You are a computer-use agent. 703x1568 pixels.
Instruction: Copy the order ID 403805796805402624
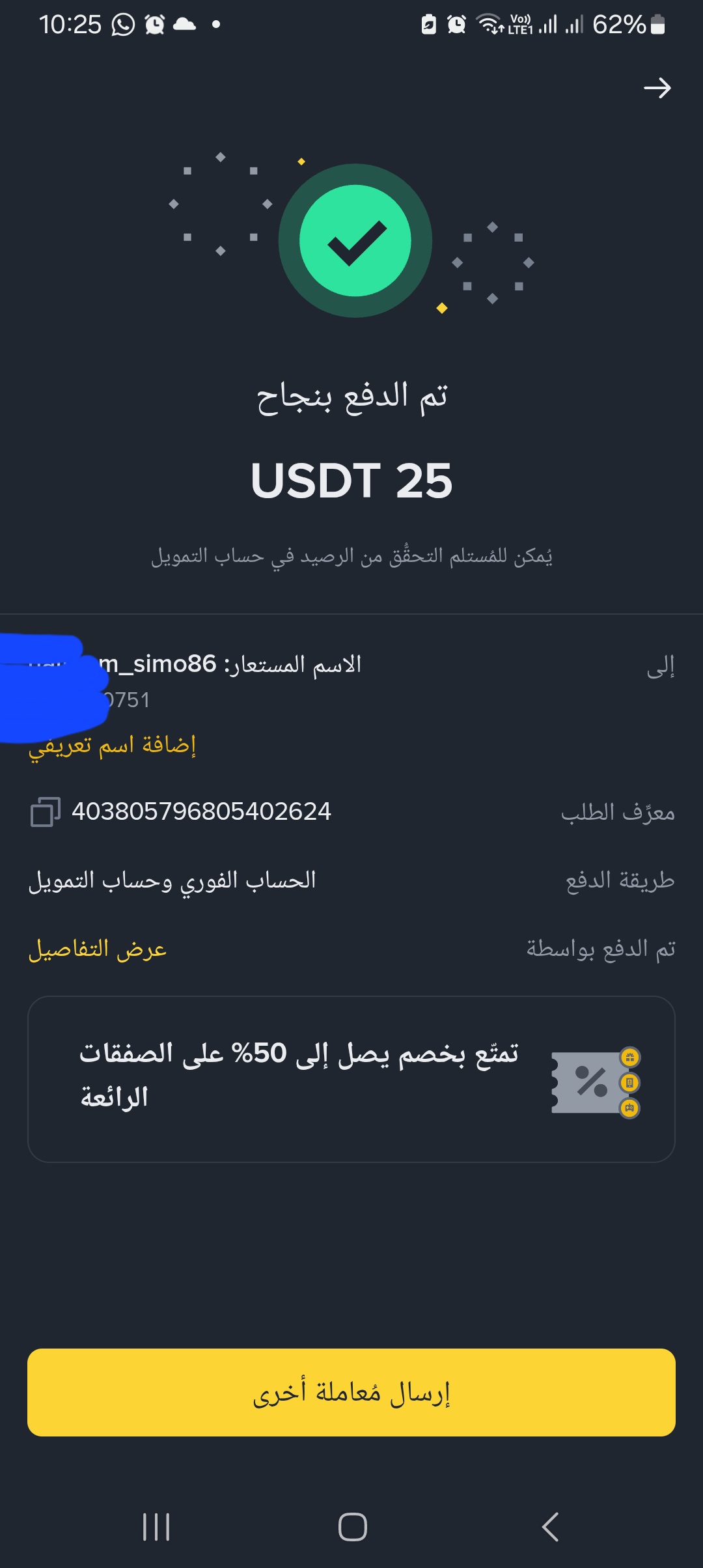tap(46, 812)
